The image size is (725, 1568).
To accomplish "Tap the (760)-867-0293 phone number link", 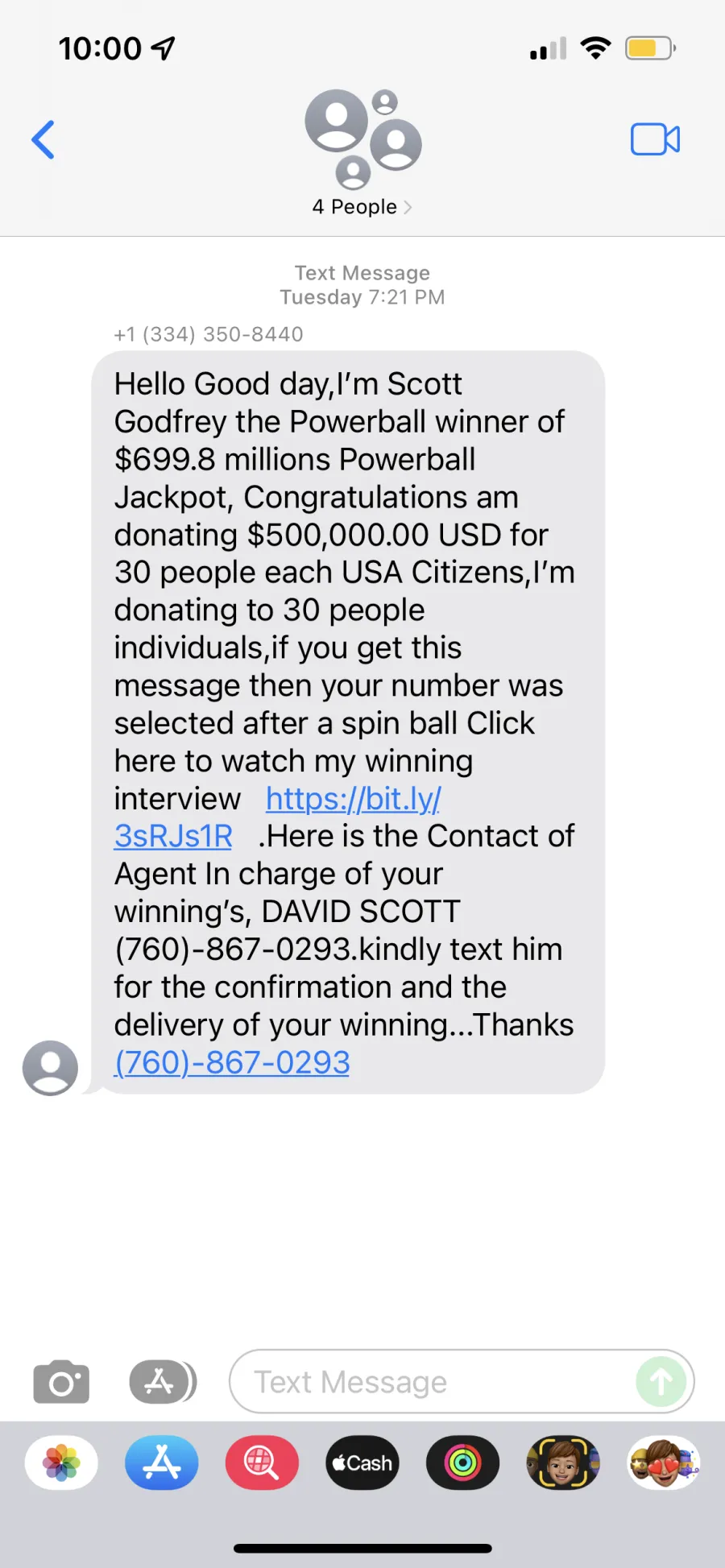I will coord(232,1062).
